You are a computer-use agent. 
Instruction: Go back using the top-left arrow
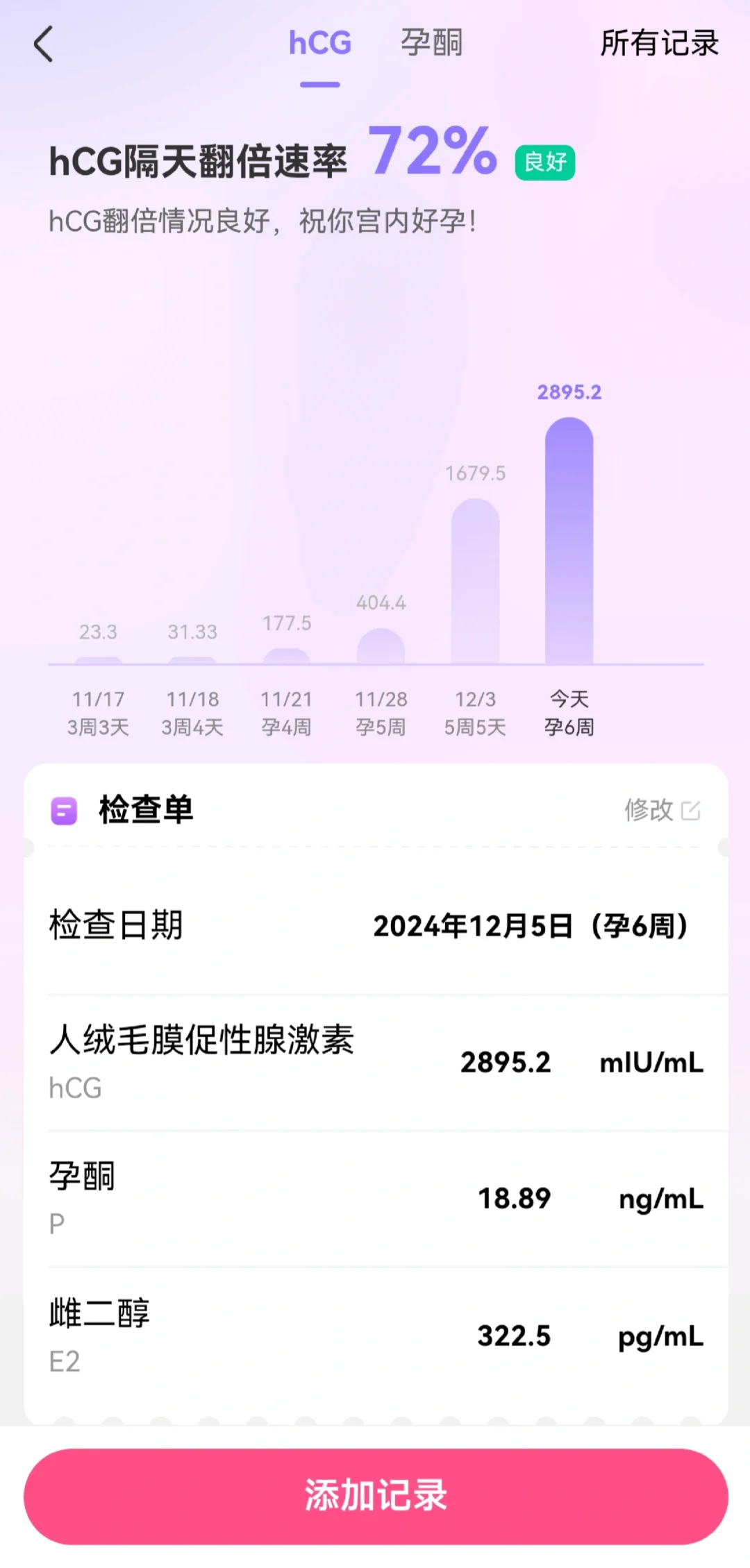tap(44, 44)
